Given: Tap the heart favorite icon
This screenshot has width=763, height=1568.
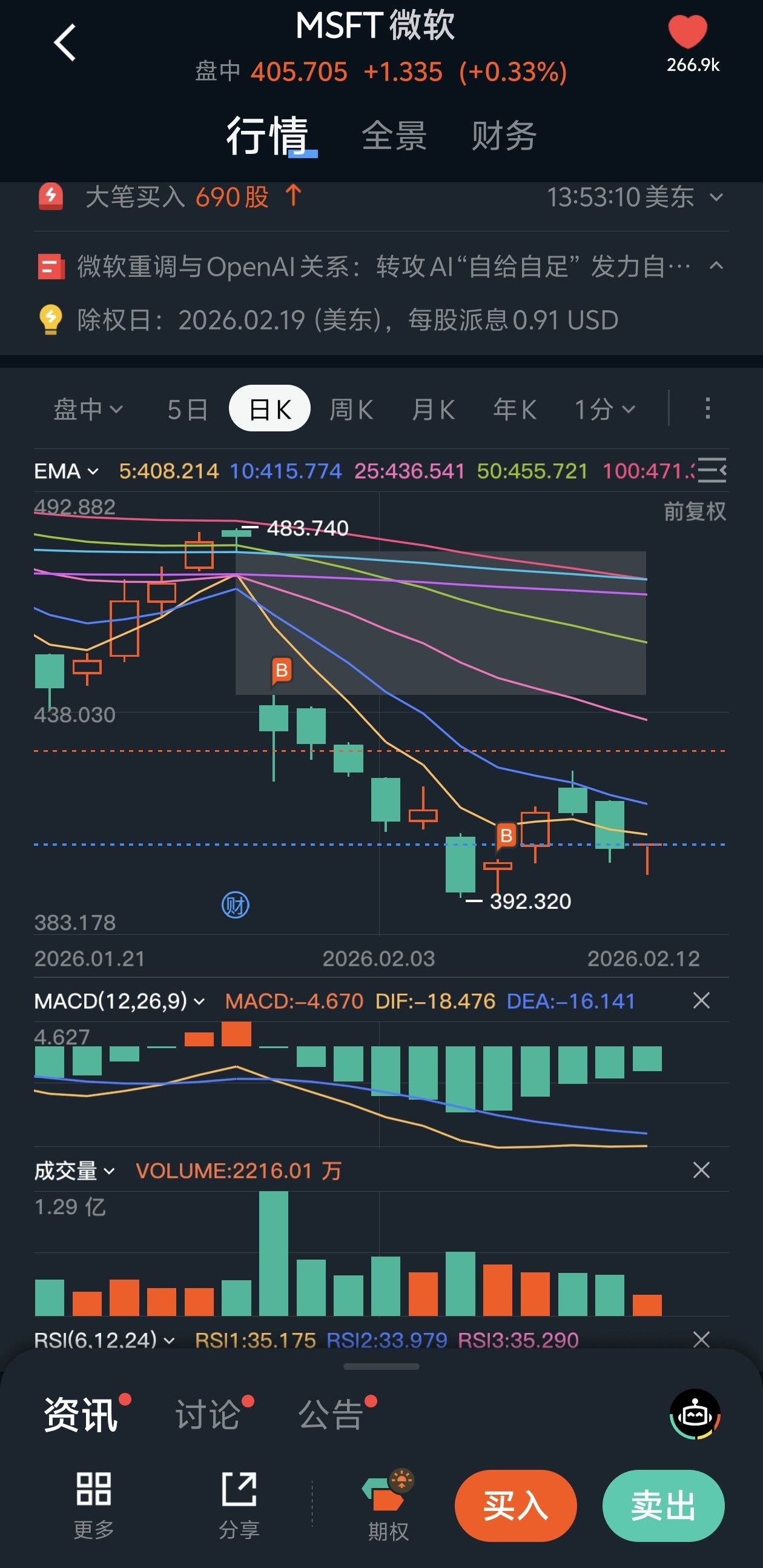Looking at the screenshot, I should (x=687, y=32).
